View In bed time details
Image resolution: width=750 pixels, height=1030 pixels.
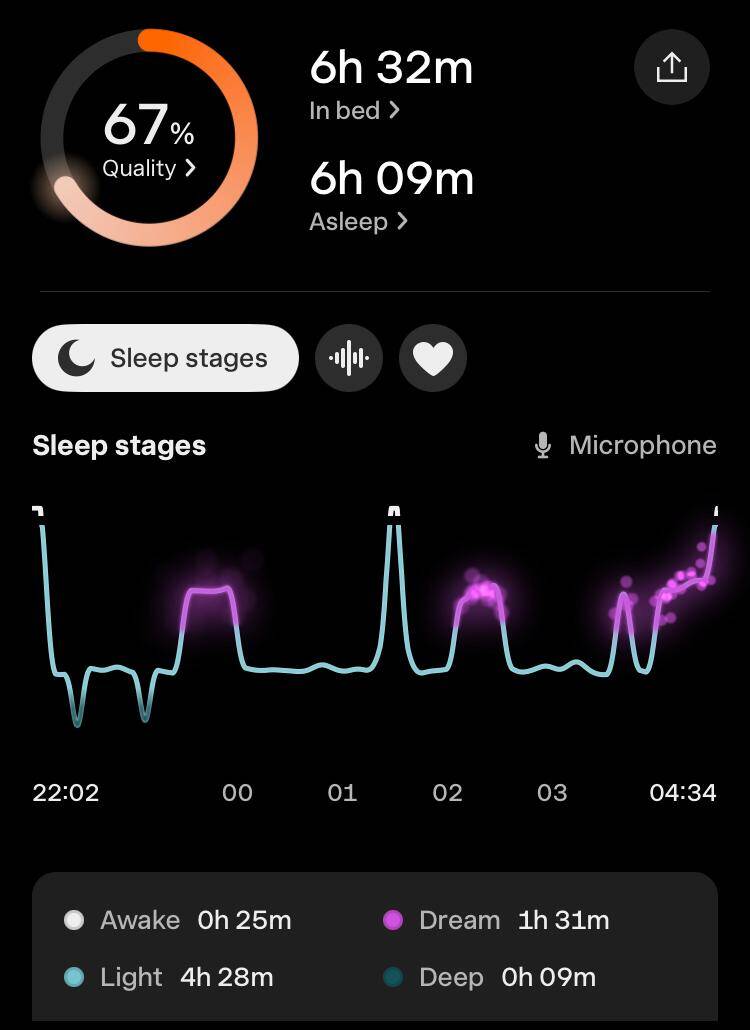click(x=354, y=111)
